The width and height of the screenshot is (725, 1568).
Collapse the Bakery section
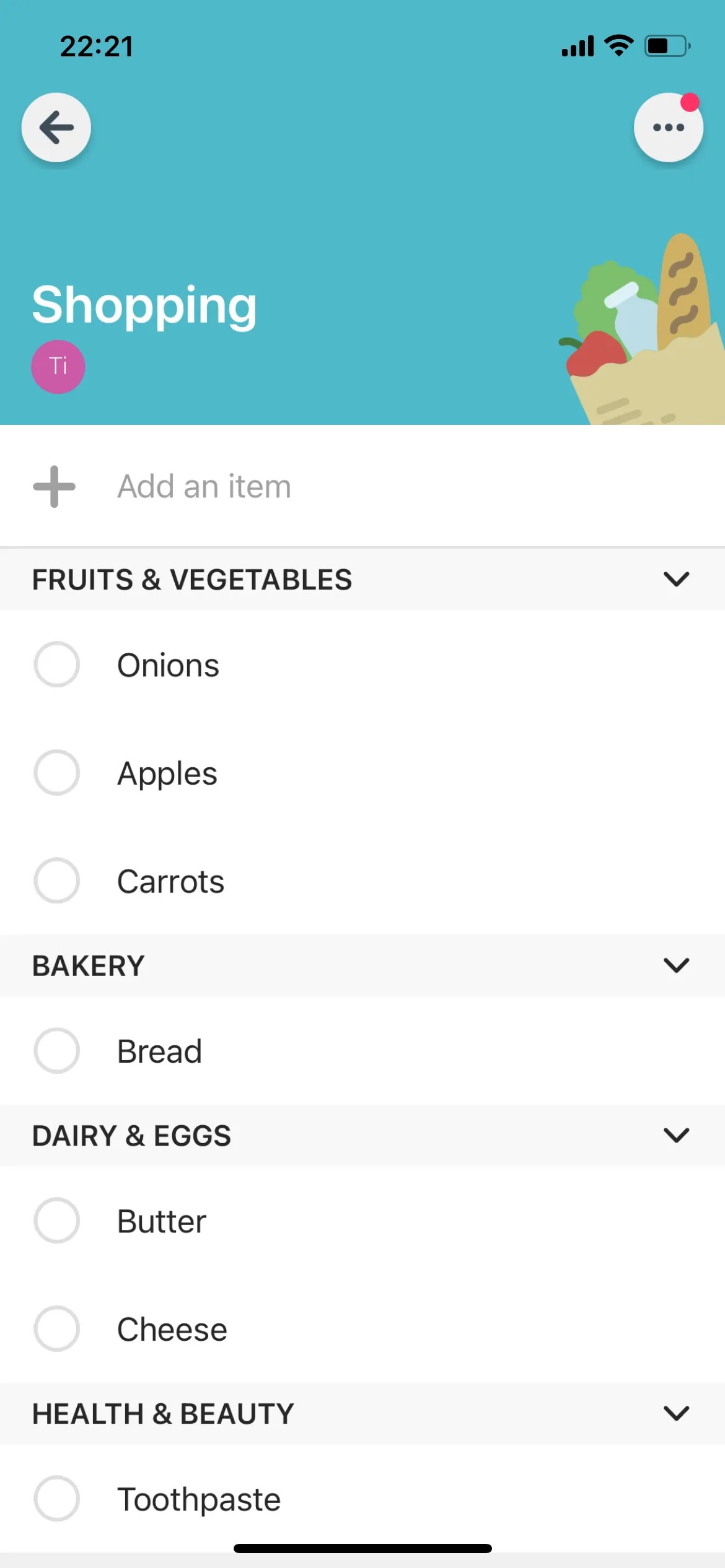point(676,965)
